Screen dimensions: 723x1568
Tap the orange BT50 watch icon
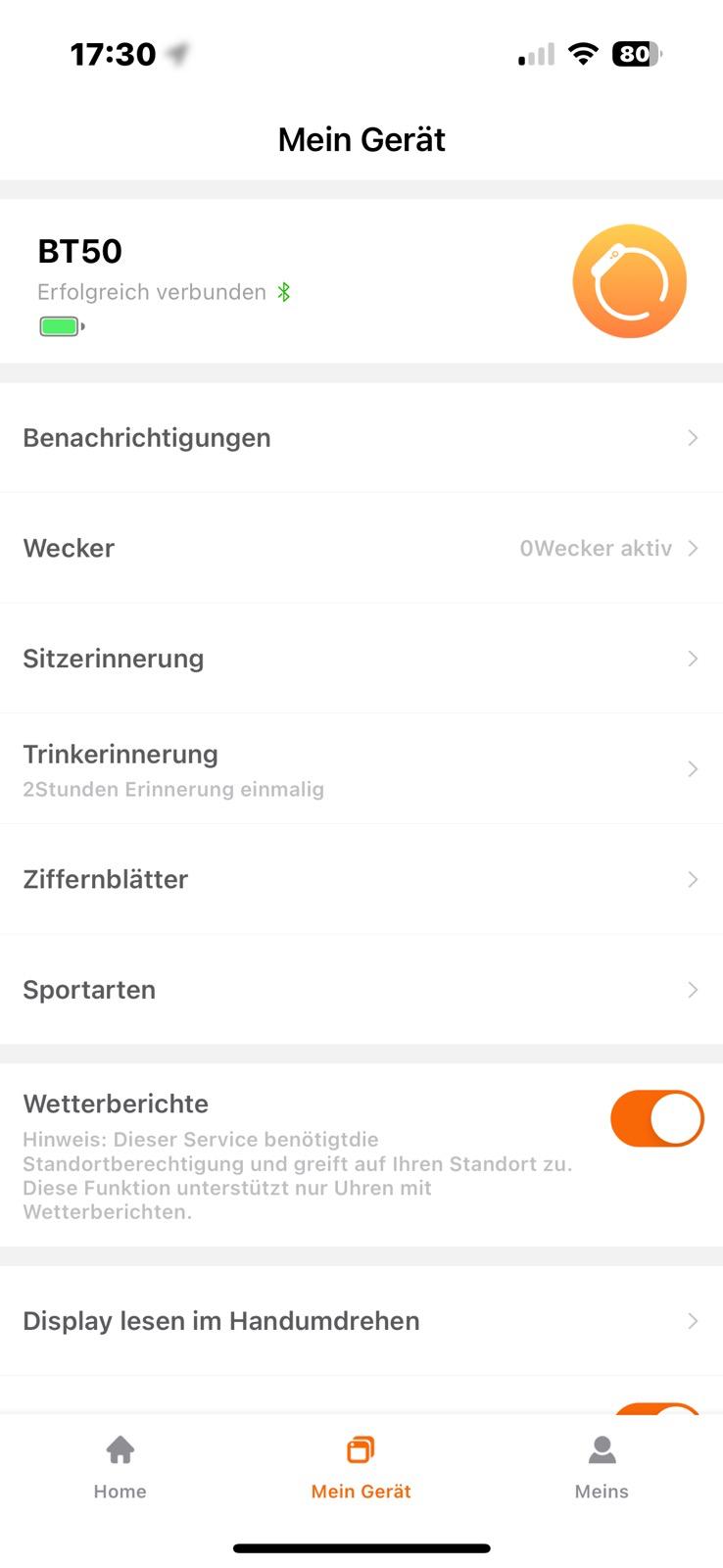pos(629,281)
